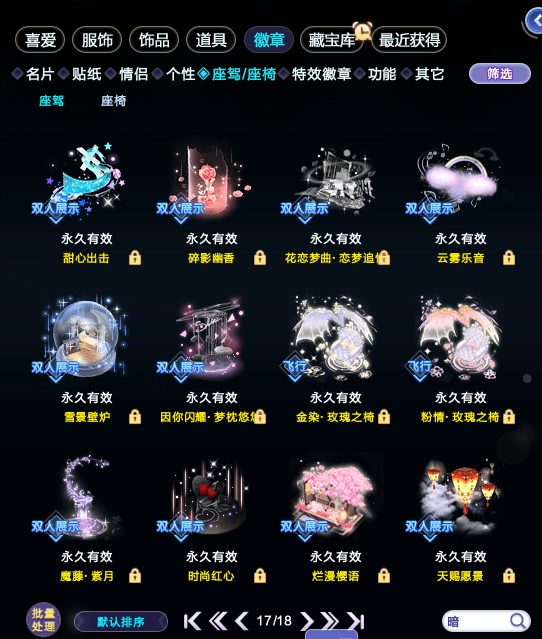This screenshot has height=639, width=542.
Task: Switch to 最近获得 tab
Action: 409,40
